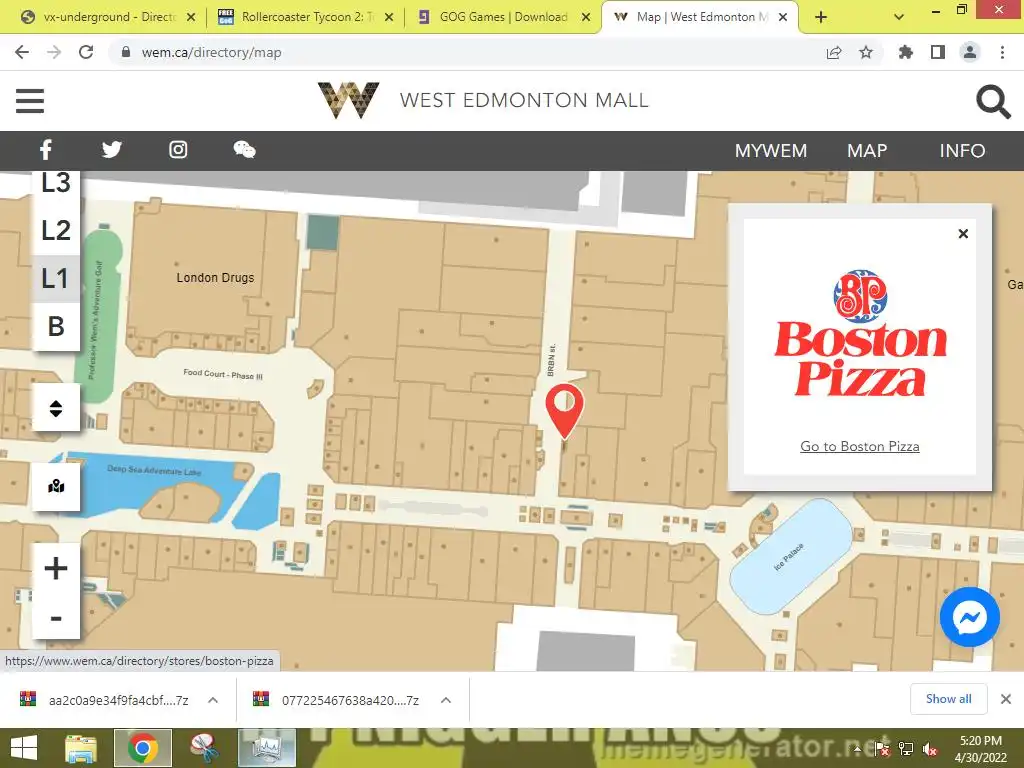Viewport: 1024px width, 768px height.
Task: Select map floor L3
Action: pyautogui.click(x=56, y=184)
